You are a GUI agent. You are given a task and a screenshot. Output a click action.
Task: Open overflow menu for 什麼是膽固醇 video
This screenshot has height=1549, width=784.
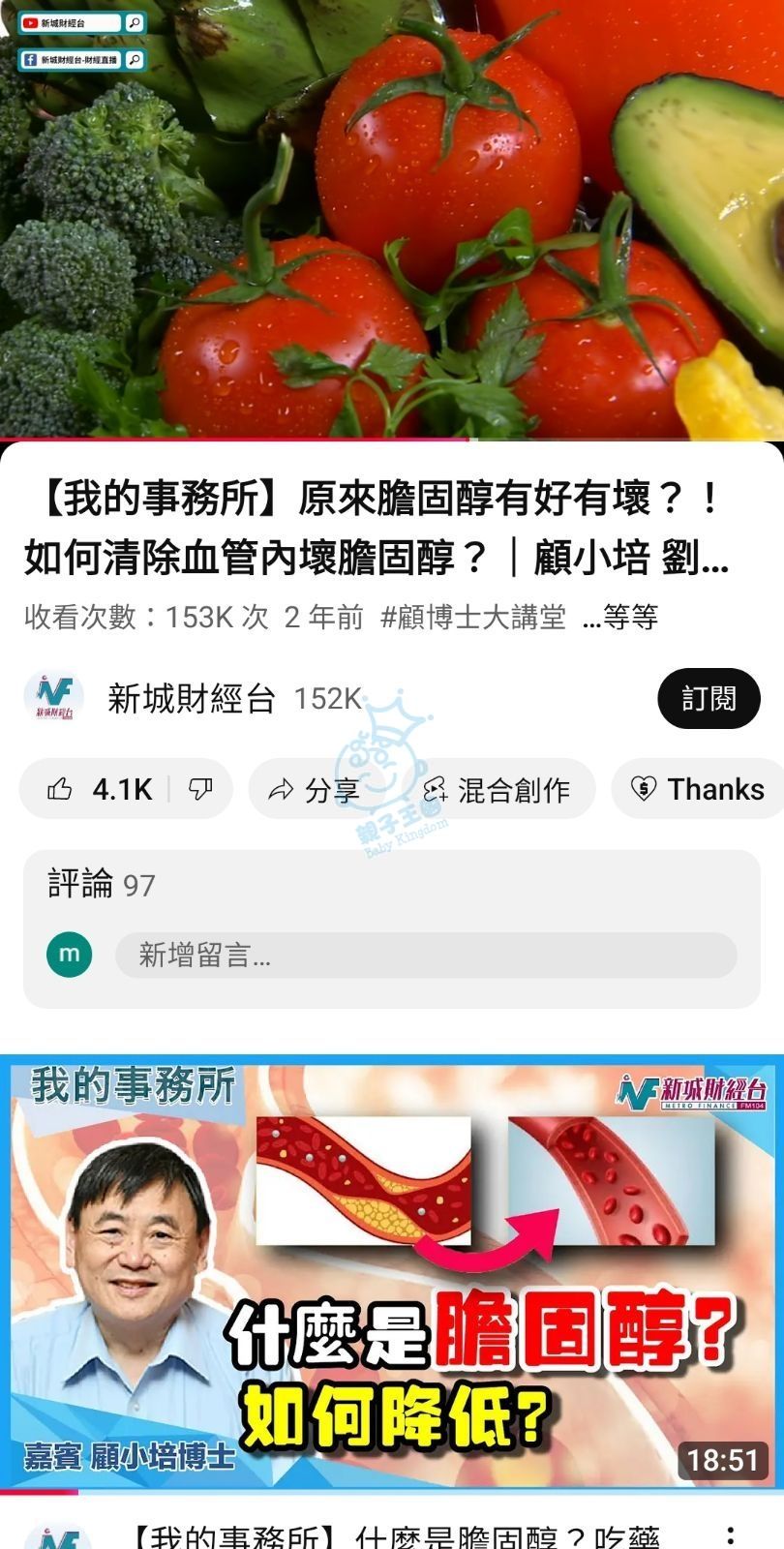731,1534
